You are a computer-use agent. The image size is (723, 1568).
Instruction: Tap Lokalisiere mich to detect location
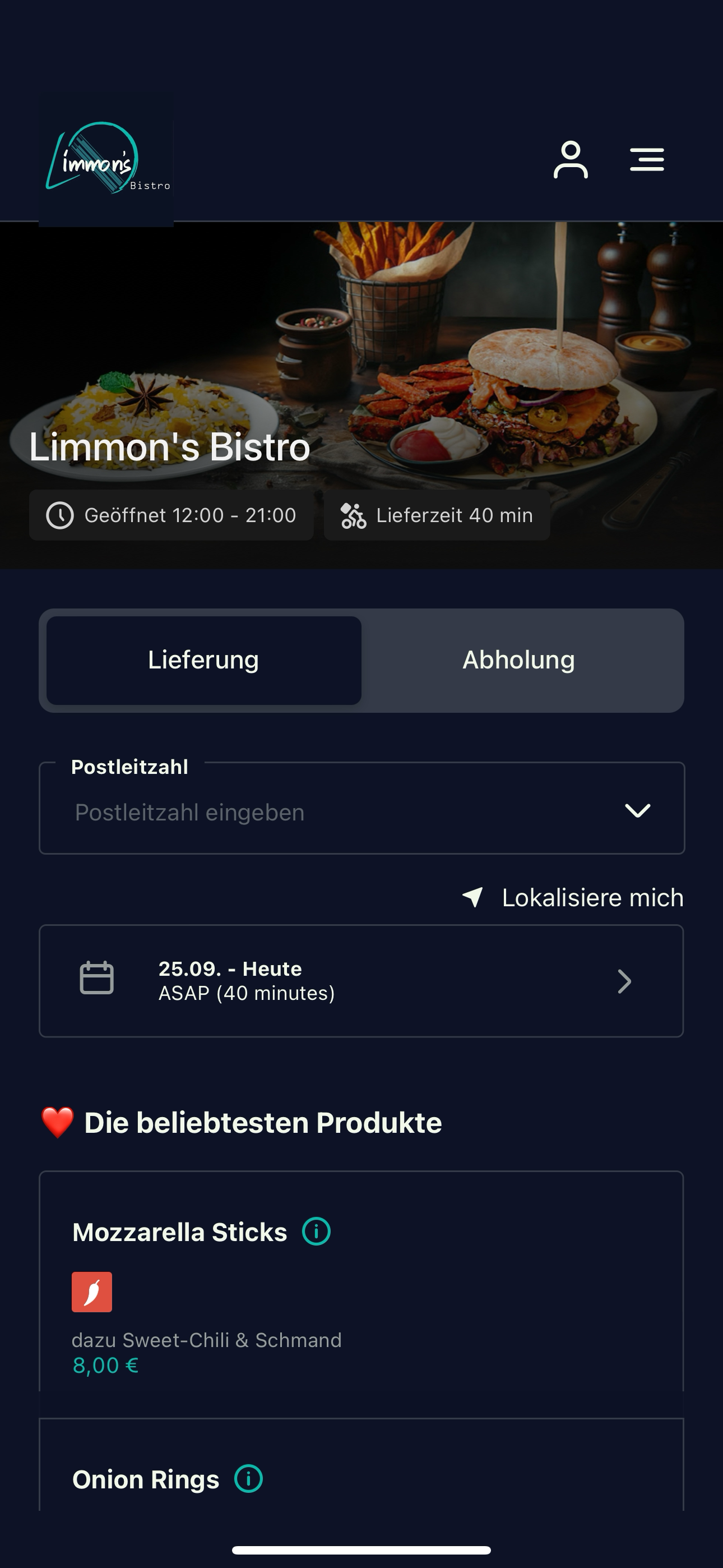(x=573, y=898)
